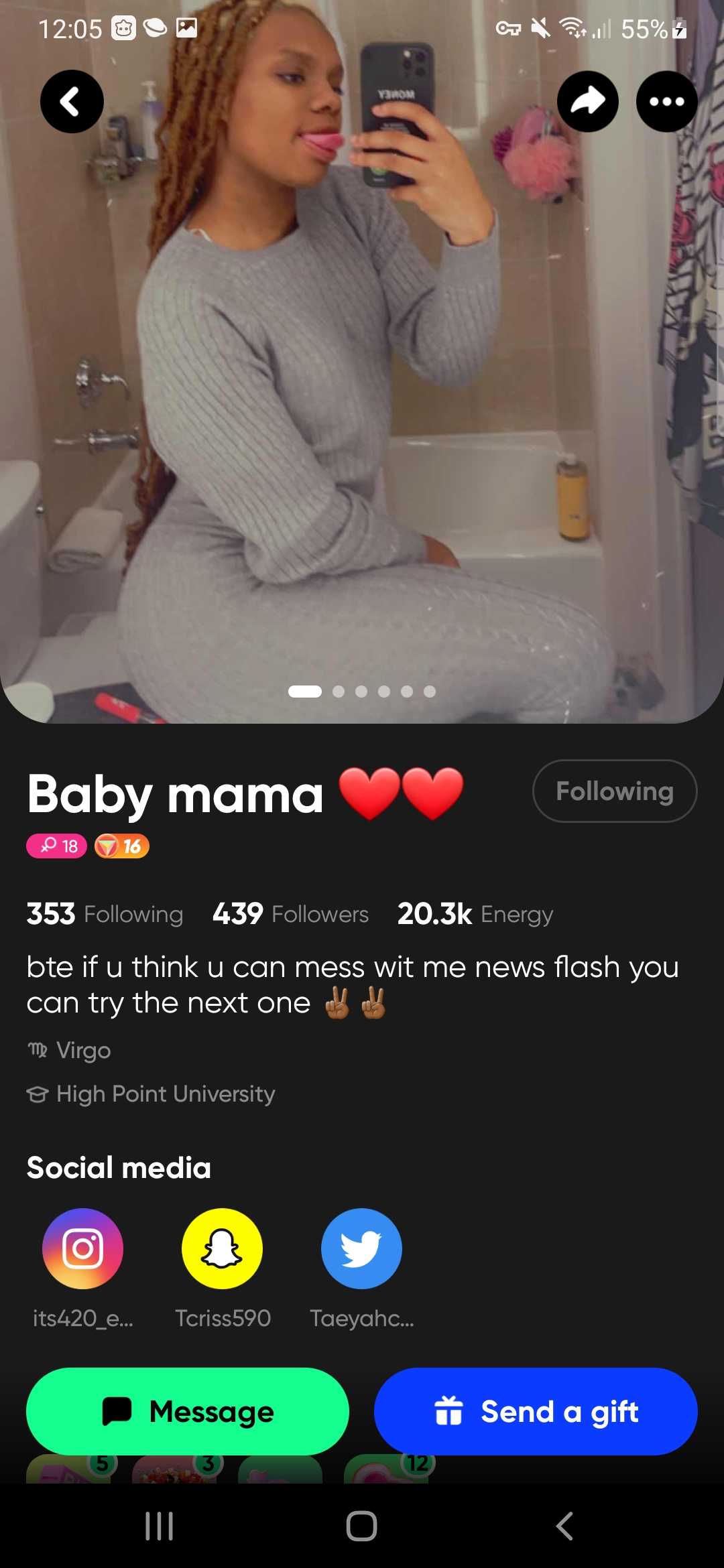The image size is (724, 1568).
Task: View the 353 Following list
Action: pos(105,914)
